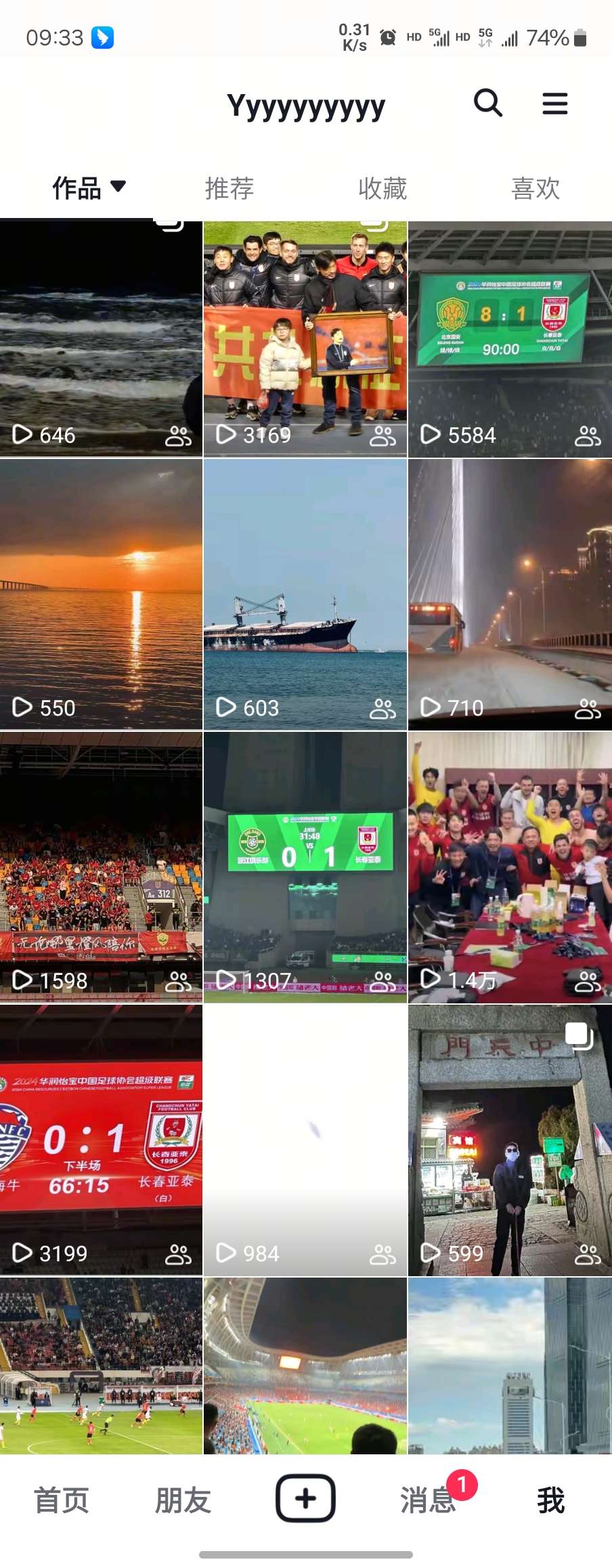612x1568 pixels.
Task: Open the 消息 tab
Action: click(428, 1500)
